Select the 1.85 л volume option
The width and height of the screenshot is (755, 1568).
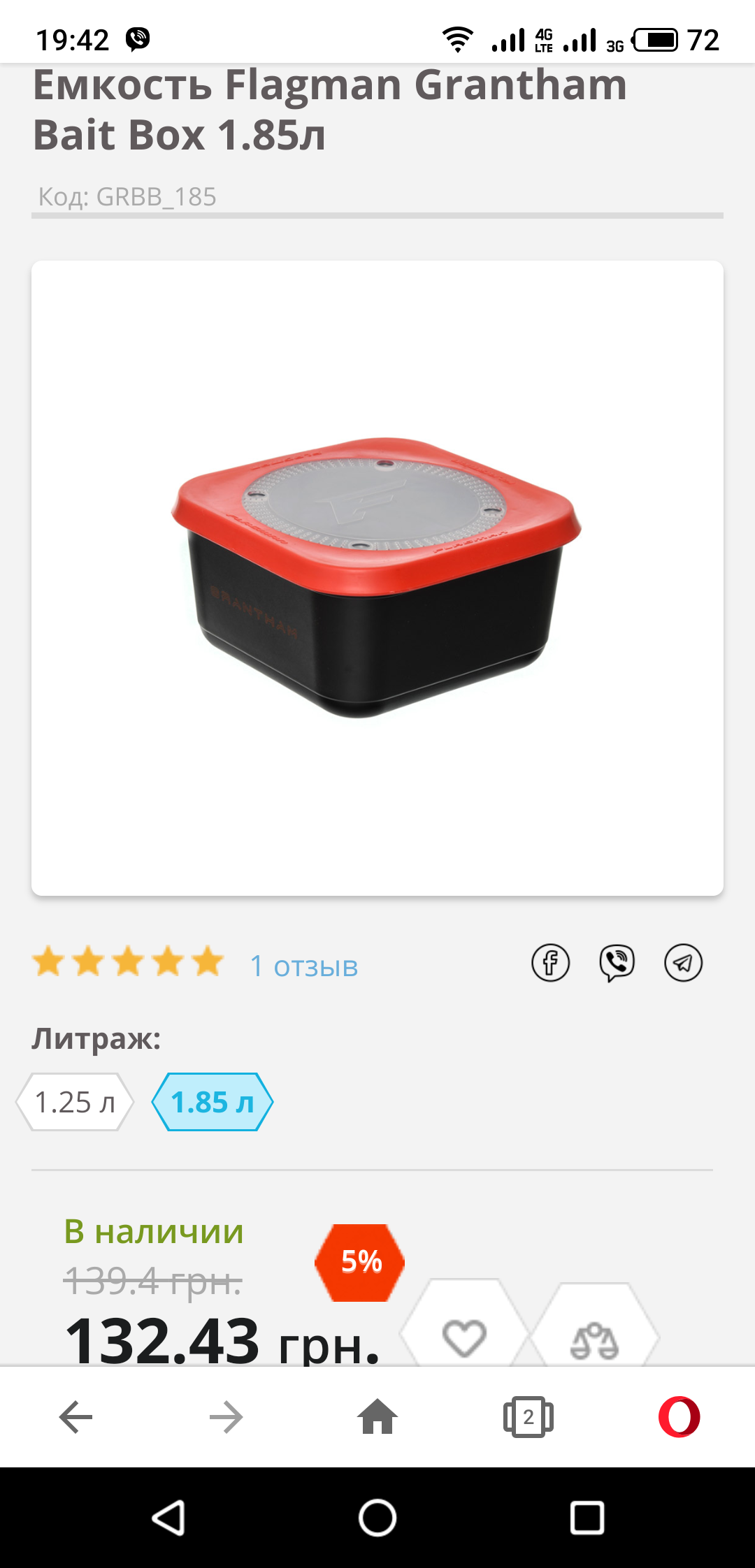[213, 1102]
